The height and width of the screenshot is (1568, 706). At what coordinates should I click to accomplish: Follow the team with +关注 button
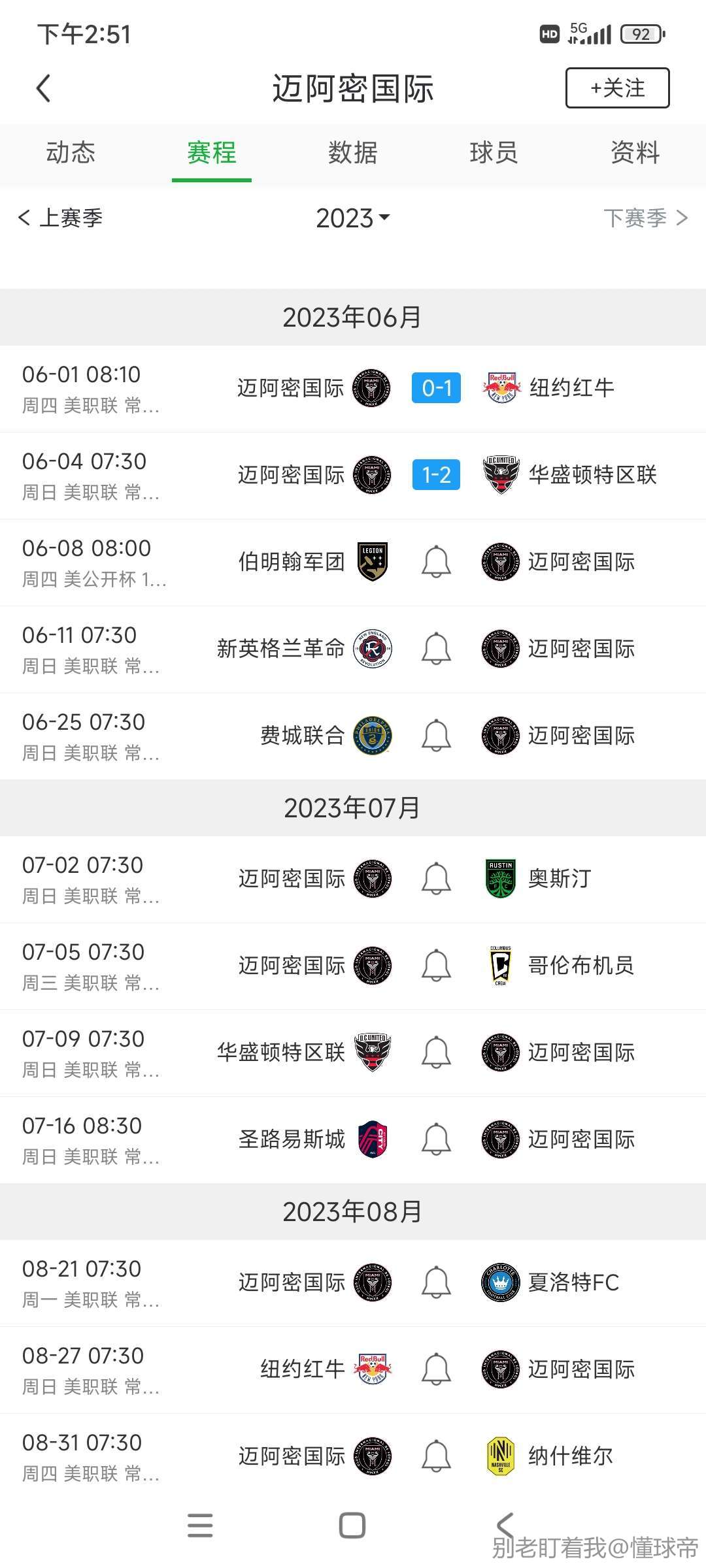pos(617,88)
